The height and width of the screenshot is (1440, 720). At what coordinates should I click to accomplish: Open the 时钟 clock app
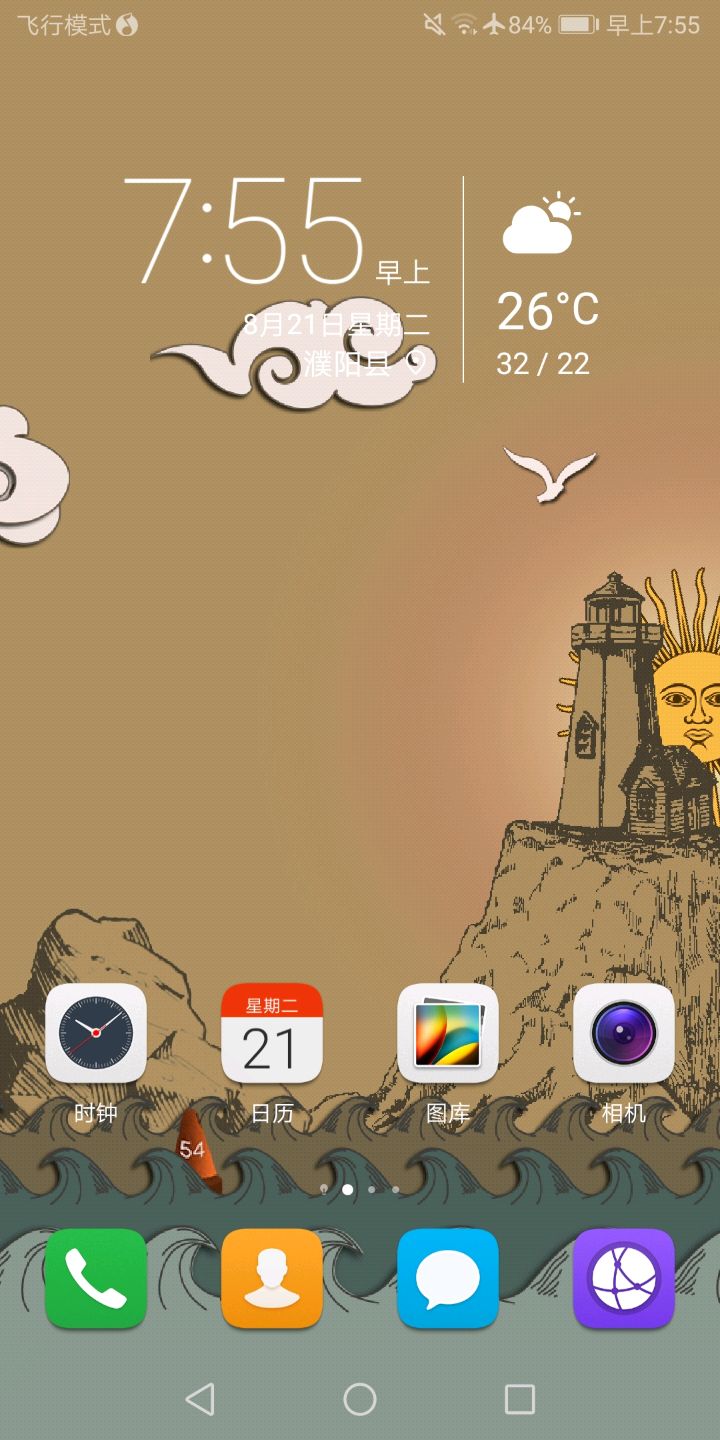(96, 1034)
